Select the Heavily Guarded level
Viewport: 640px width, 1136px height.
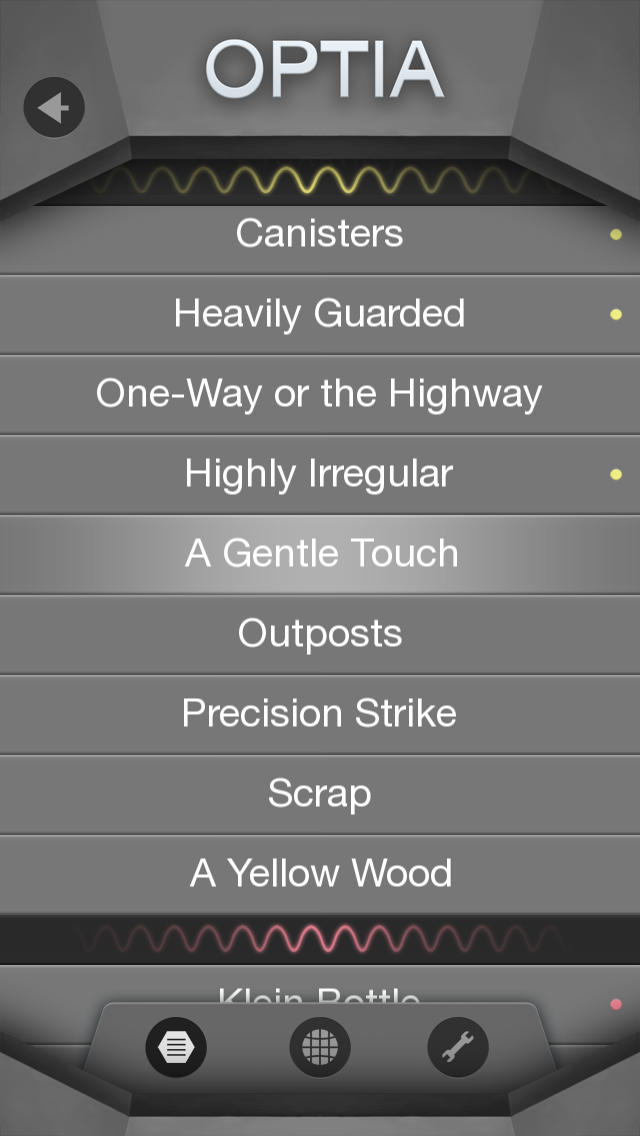[320, 314]
